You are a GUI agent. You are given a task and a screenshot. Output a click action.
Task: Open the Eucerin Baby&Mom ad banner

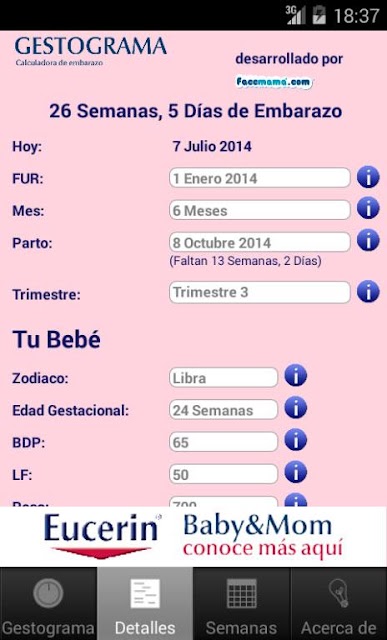(x=194, y=536)
